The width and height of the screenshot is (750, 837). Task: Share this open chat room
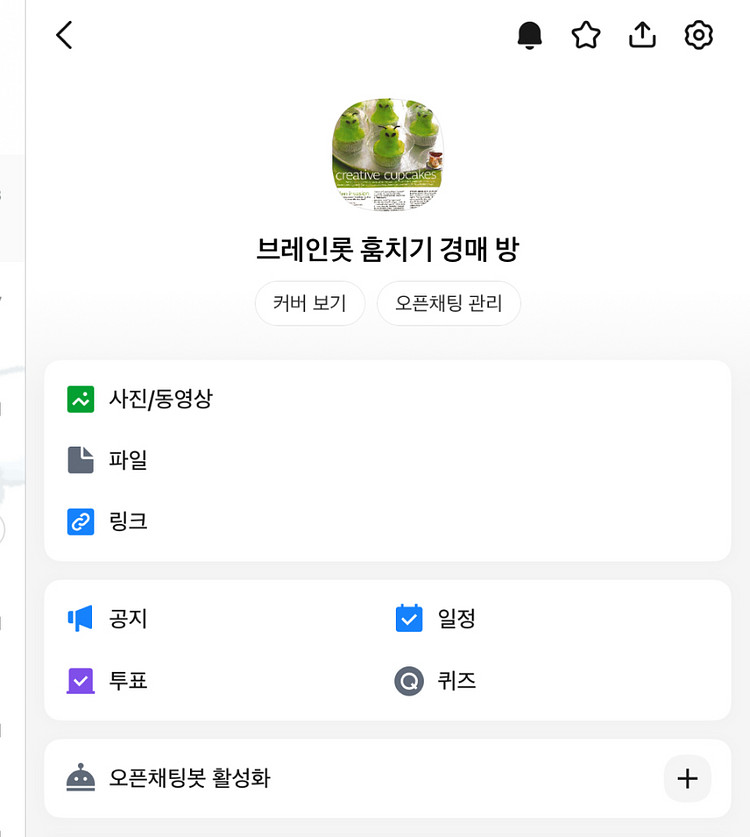point(642,36)
